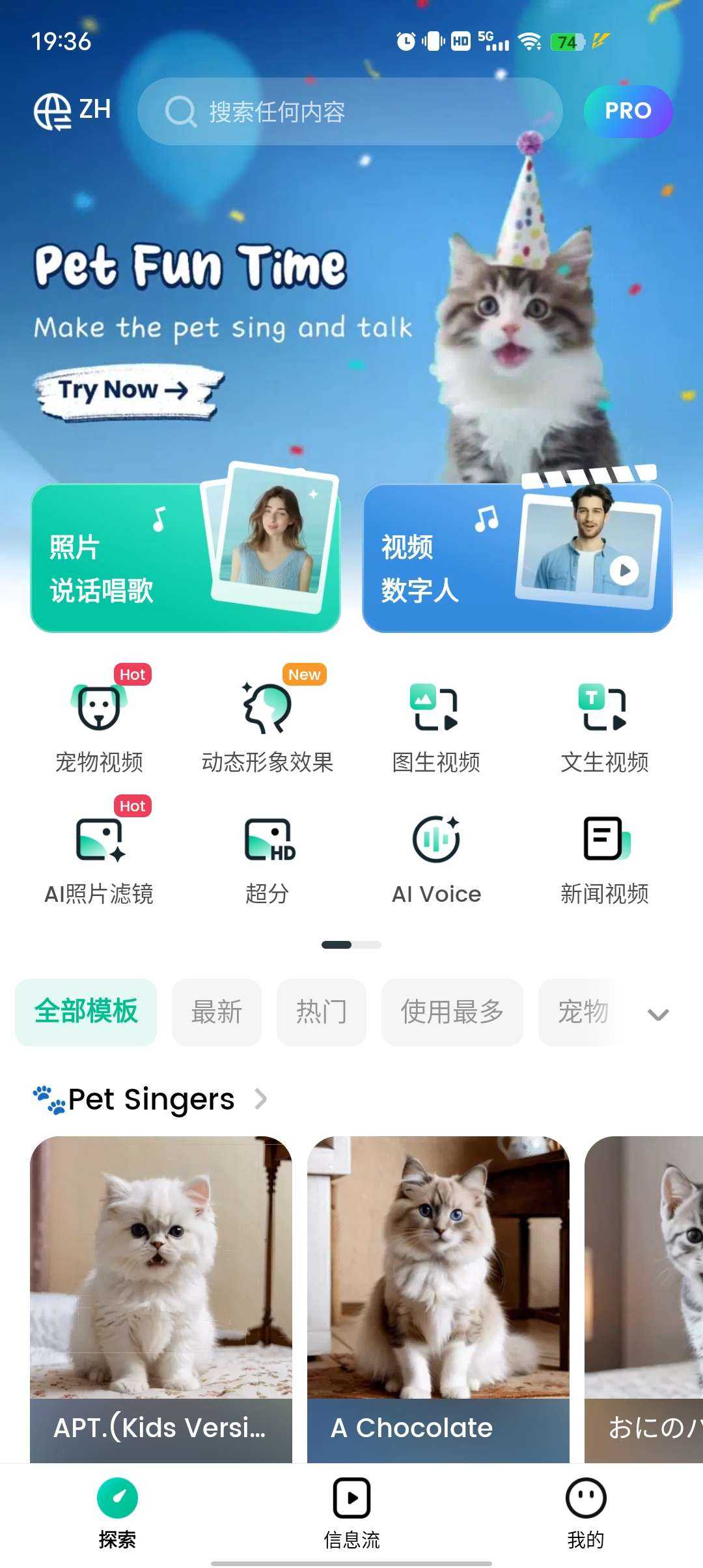Open the ZH language switcher
This screenshot has height=1568, width=703.
coord(72,111)
